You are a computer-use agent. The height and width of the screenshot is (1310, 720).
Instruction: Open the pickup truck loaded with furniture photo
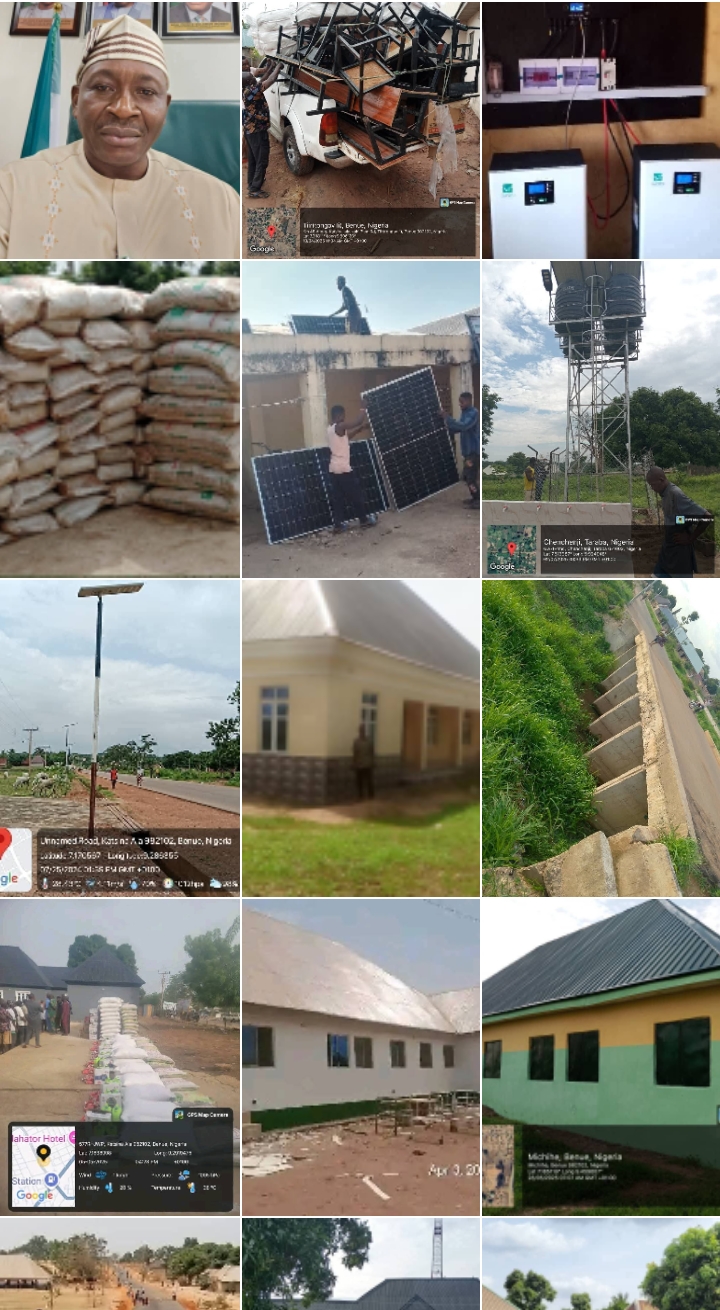pyautogui.click(x=360, y=130)
